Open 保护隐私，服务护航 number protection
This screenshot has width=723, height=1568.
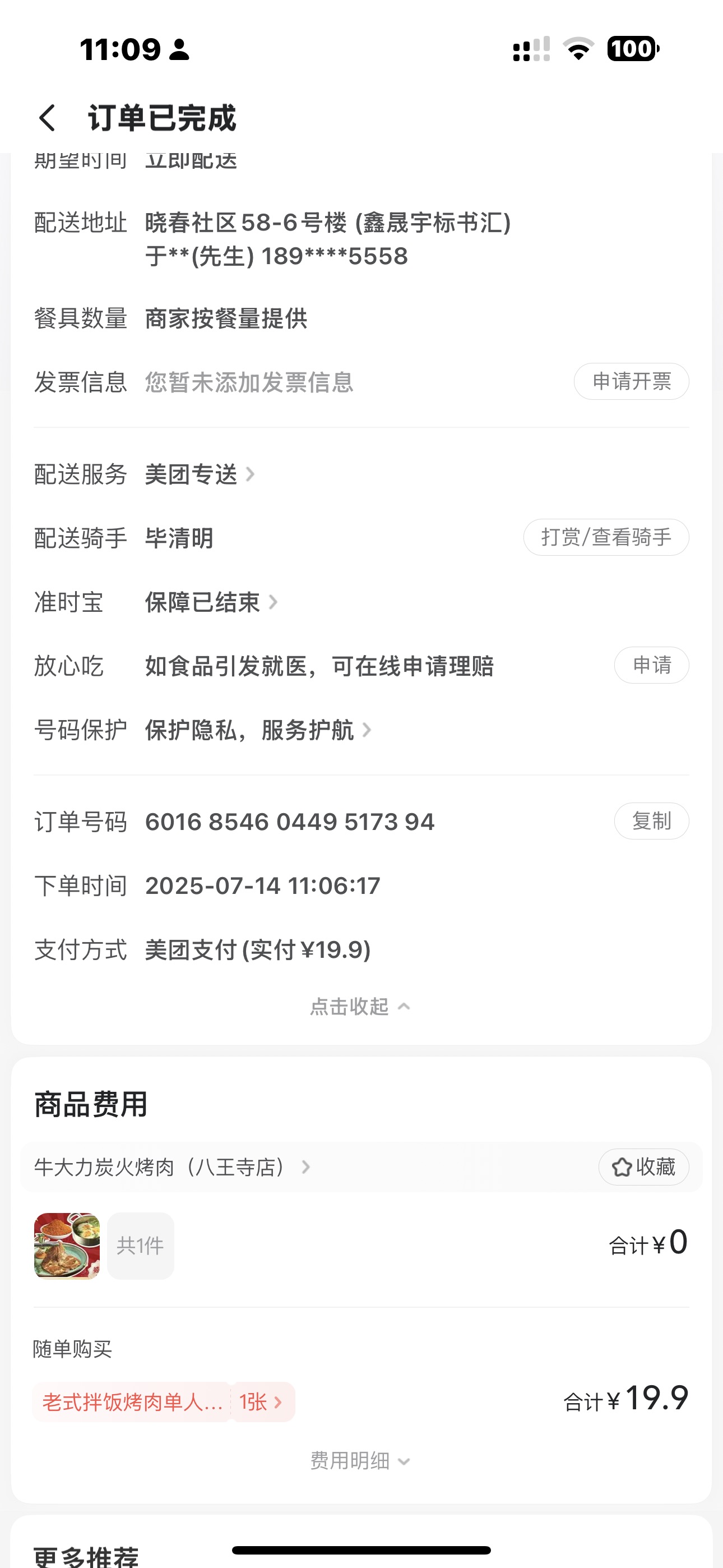click(257, 730)
